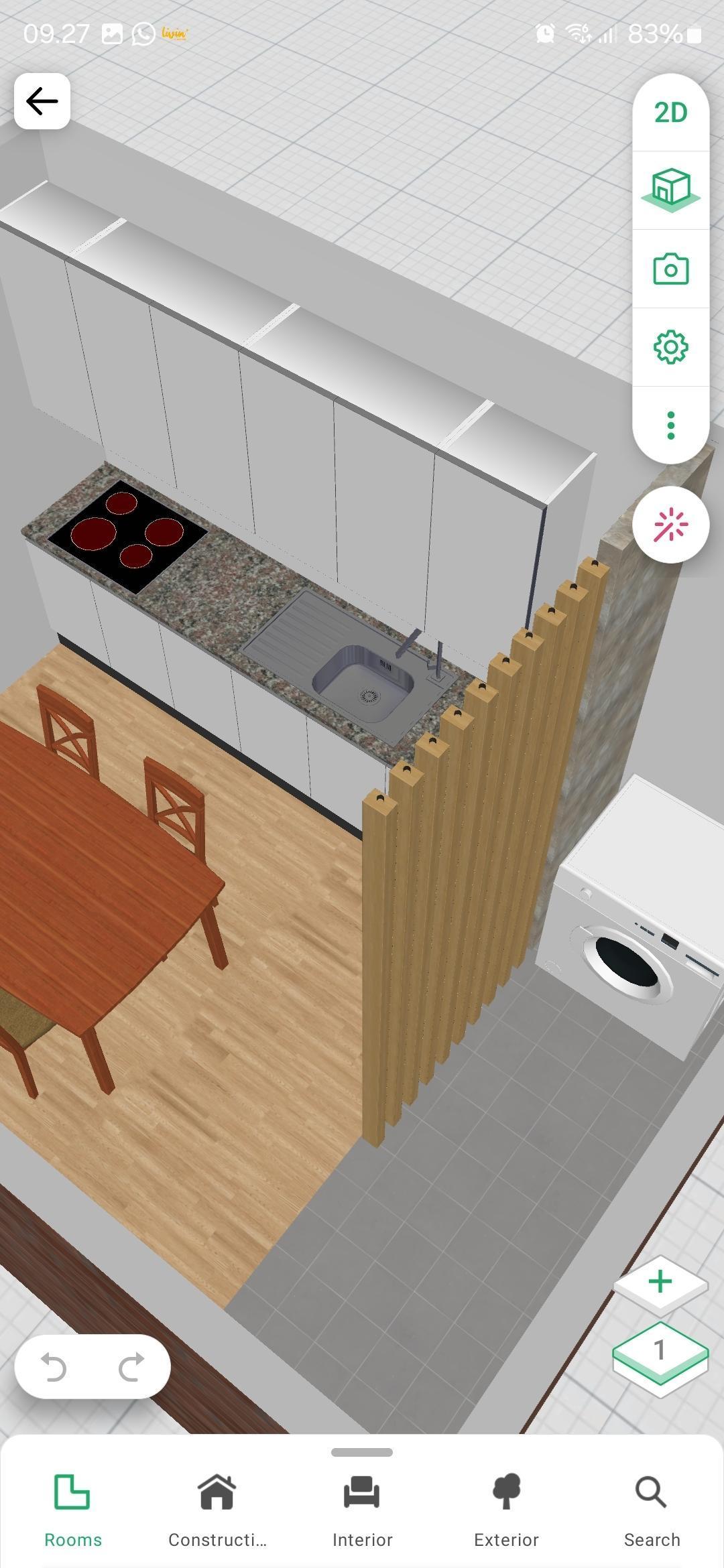Open the three-dot overflow menu
The height and width of the screenshot is (1568, 724).
pyautogui.click(x=670, y=426)
